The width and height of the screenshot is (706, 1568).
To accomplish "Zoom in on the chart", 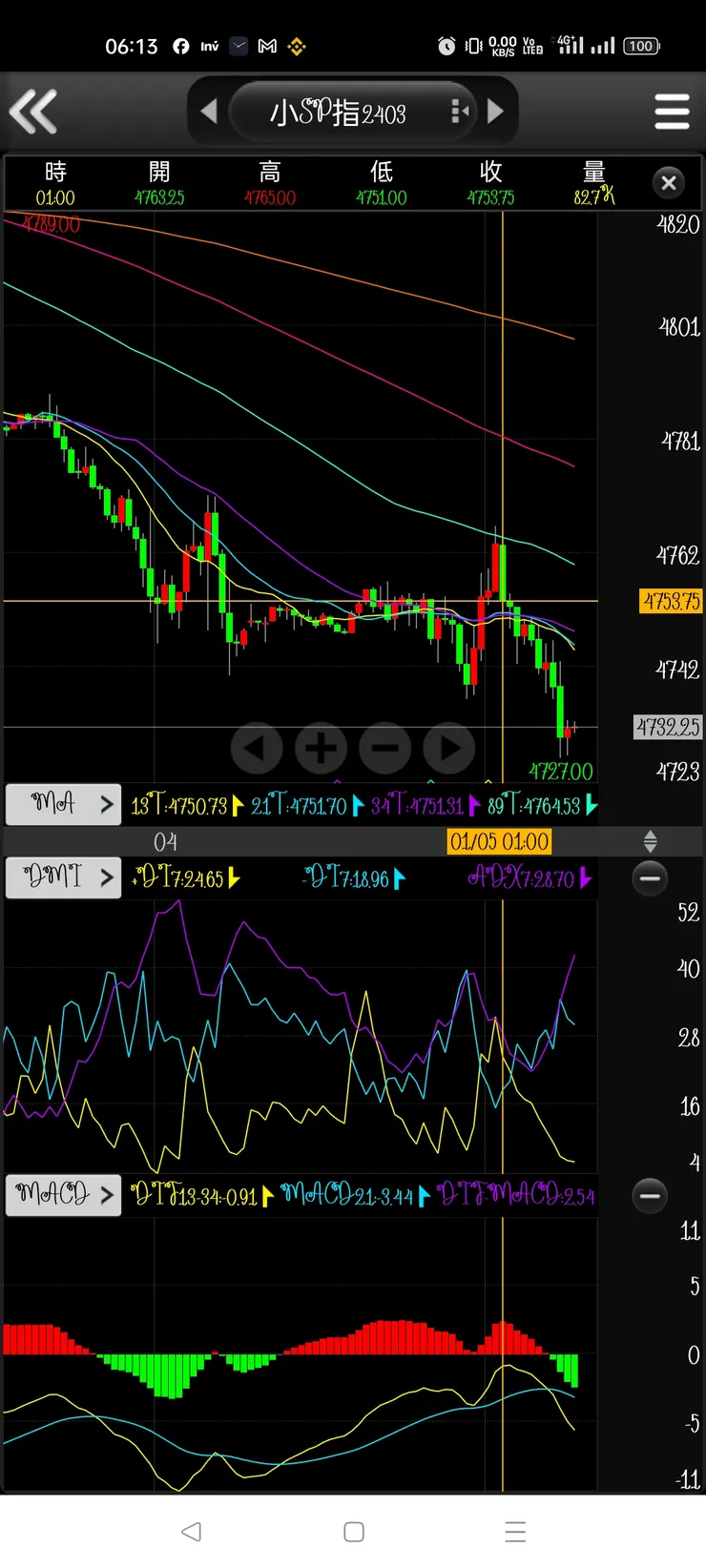I will tap(321, 749).
